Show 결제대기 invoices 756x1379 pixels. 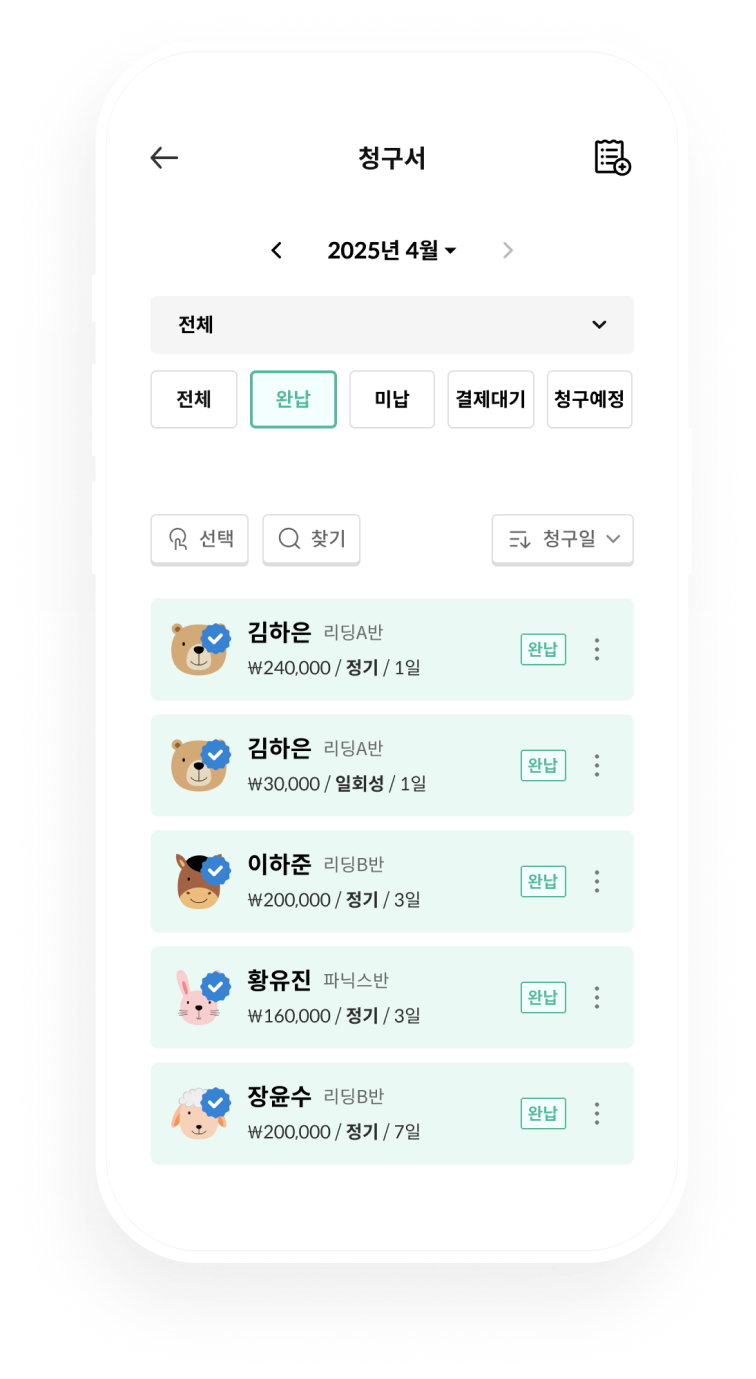pyautogui.click(x=491, y=400)
